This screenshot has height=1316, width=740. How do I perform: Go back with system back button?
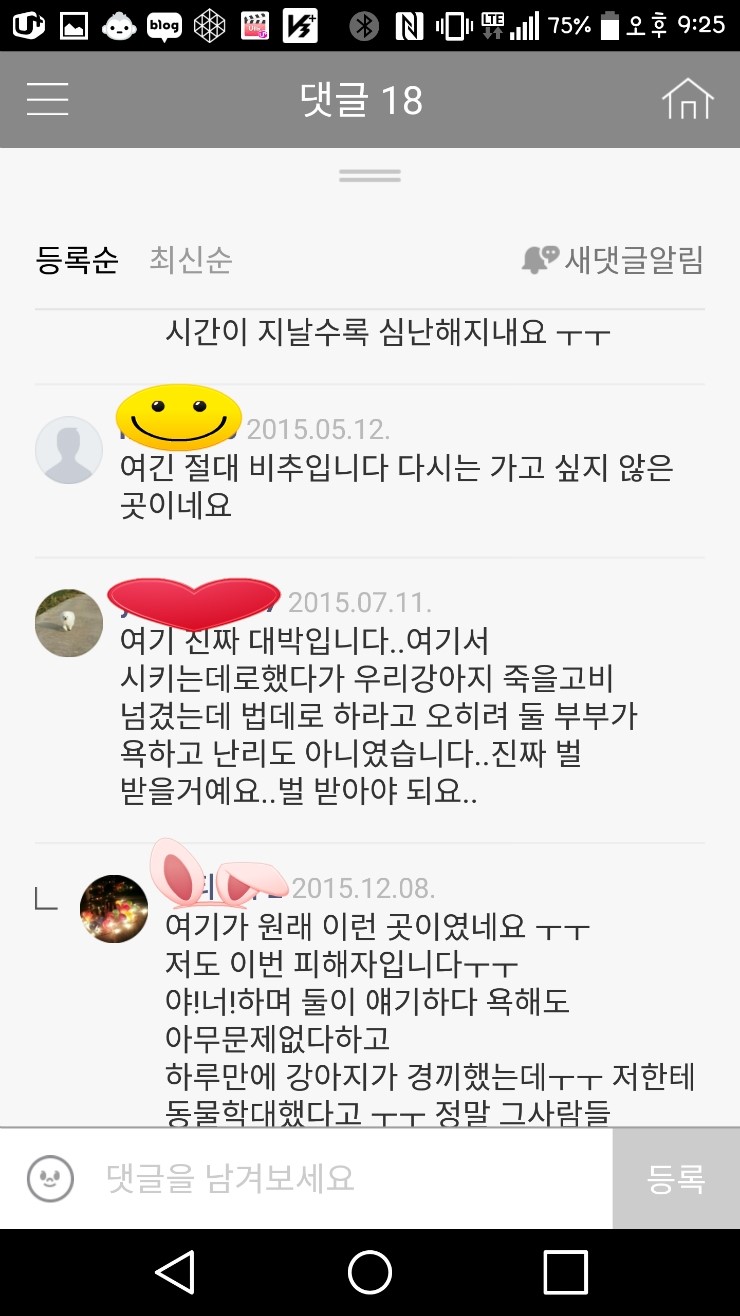pos(175,1272)
